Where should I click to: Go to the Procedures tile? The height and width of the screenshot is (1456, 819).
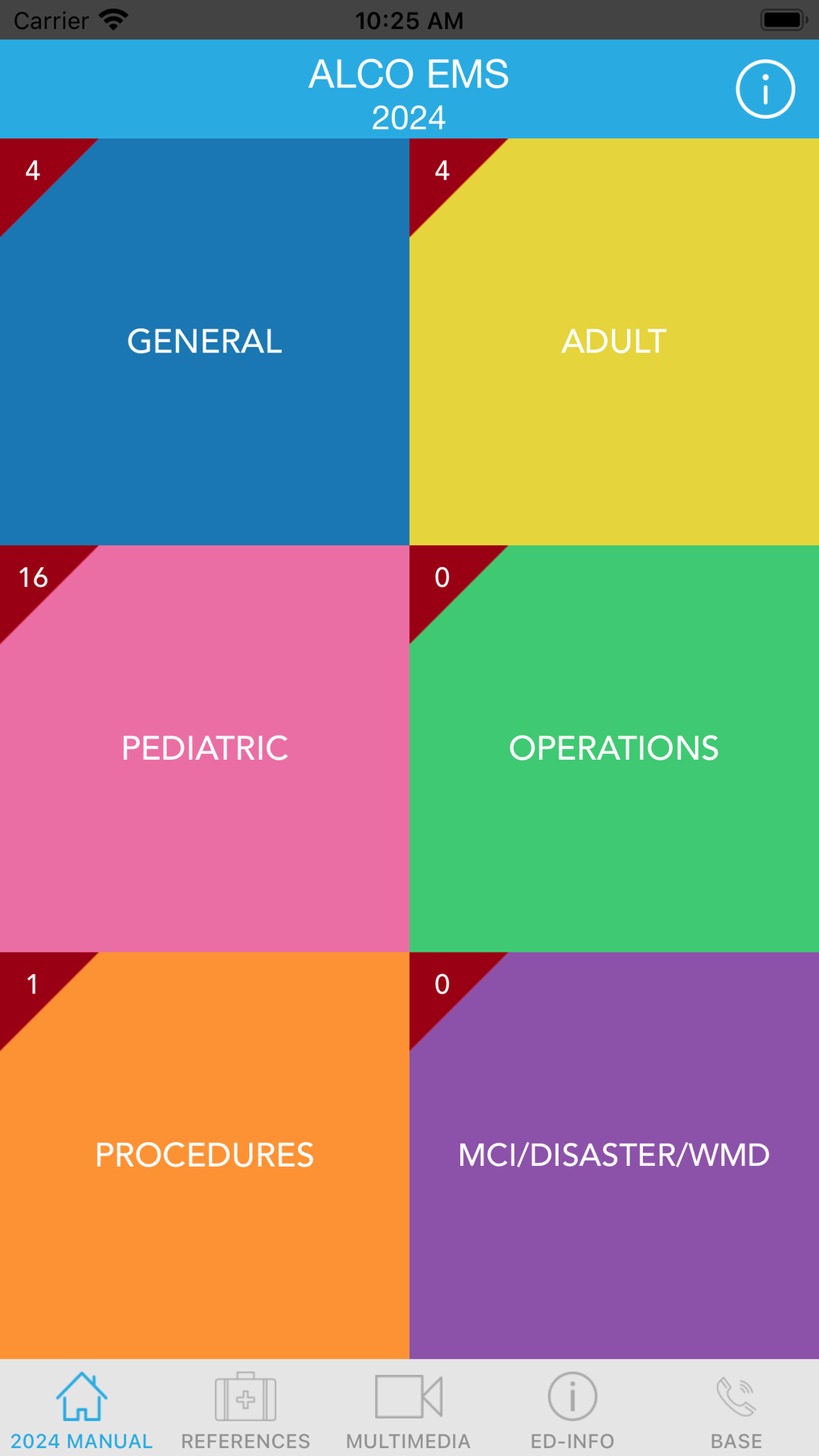[205, 1155]
